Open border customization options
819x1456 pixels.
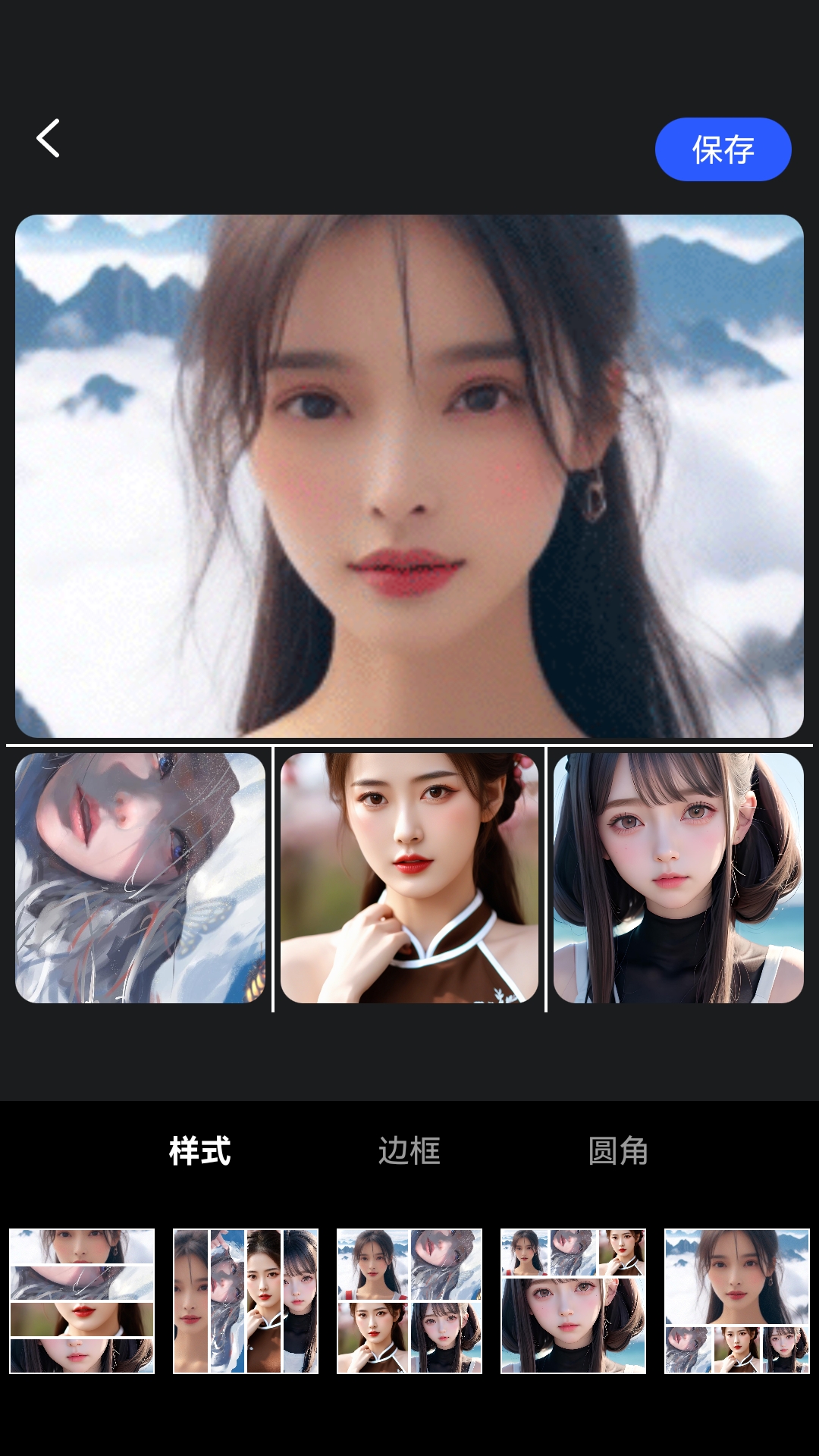click(x=409, y=1150)
